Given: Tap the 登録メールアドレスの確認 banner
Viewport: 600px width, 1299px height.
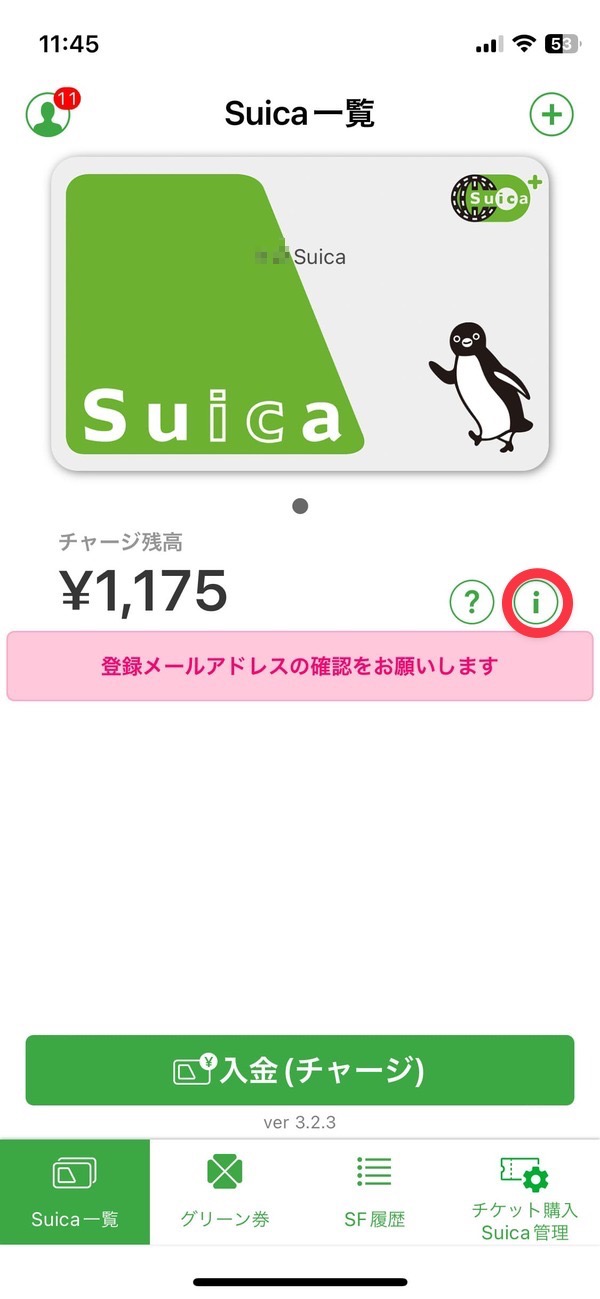Looking at the screenshot, I should click(x=300, y=665).
